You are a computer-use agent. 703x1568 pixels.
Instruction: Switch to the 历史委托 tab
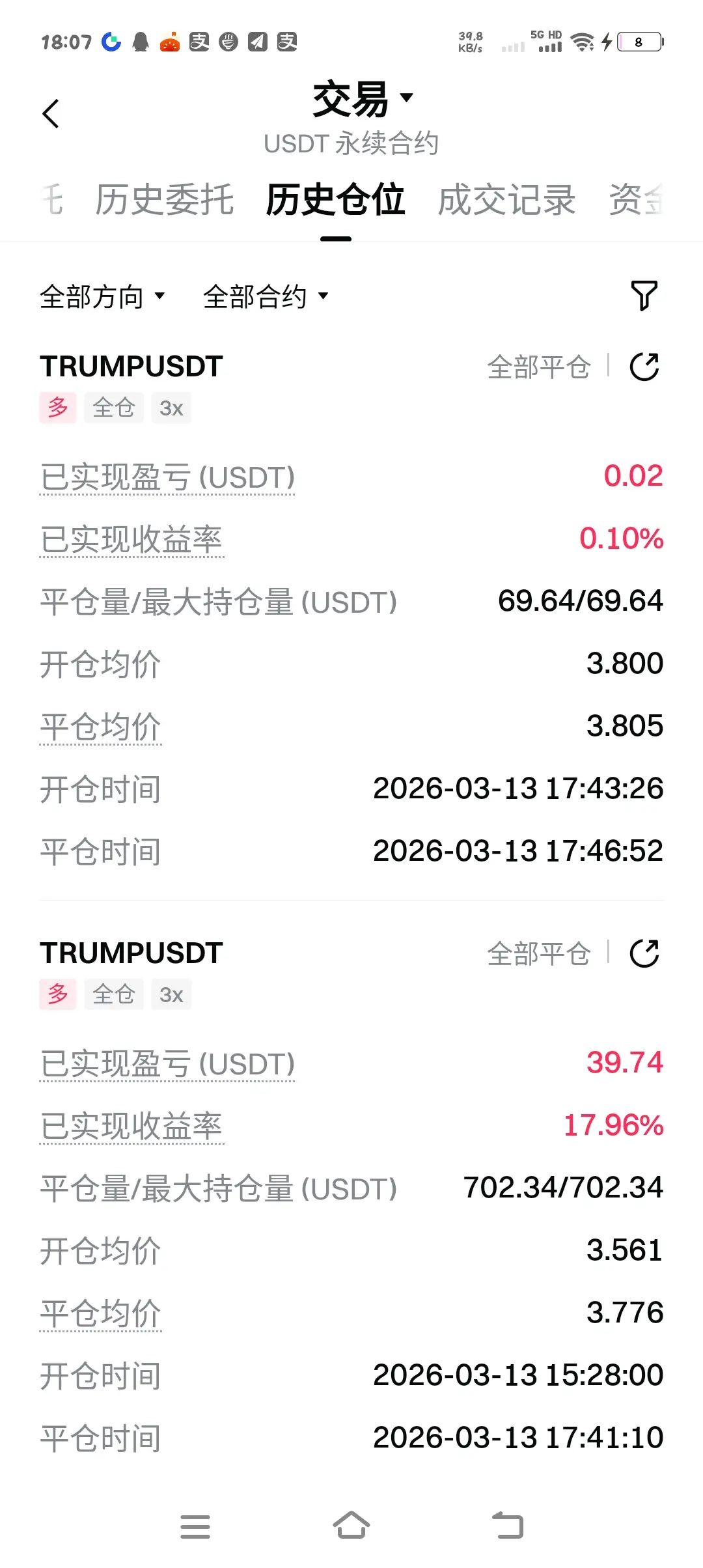[165, 199]
